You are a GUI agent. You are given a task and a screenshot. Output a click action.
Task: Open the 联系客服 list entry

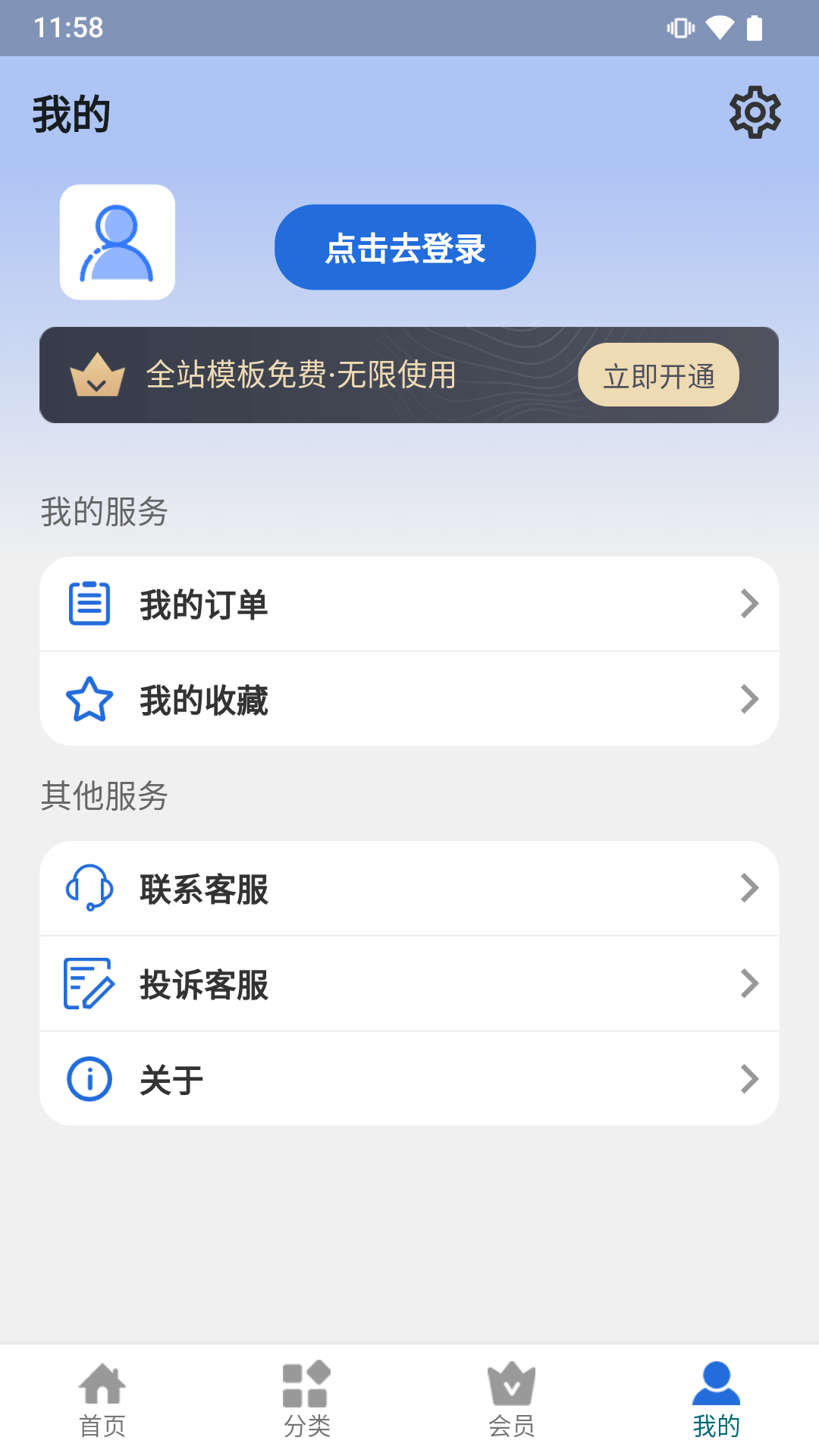409,888
